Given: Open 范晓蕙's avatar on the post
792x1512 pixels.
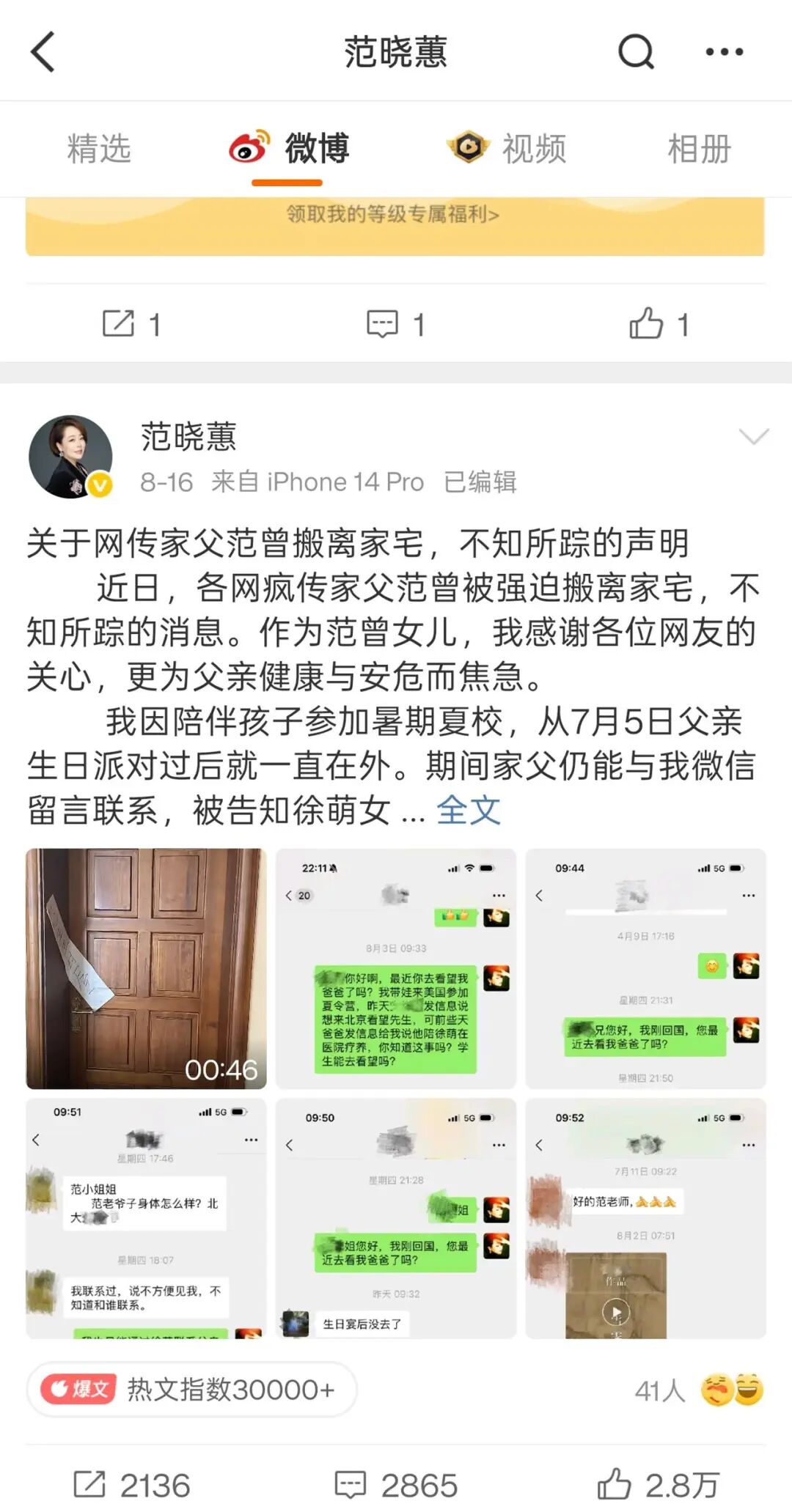Looking at the screenshot, I should (70, 457).
